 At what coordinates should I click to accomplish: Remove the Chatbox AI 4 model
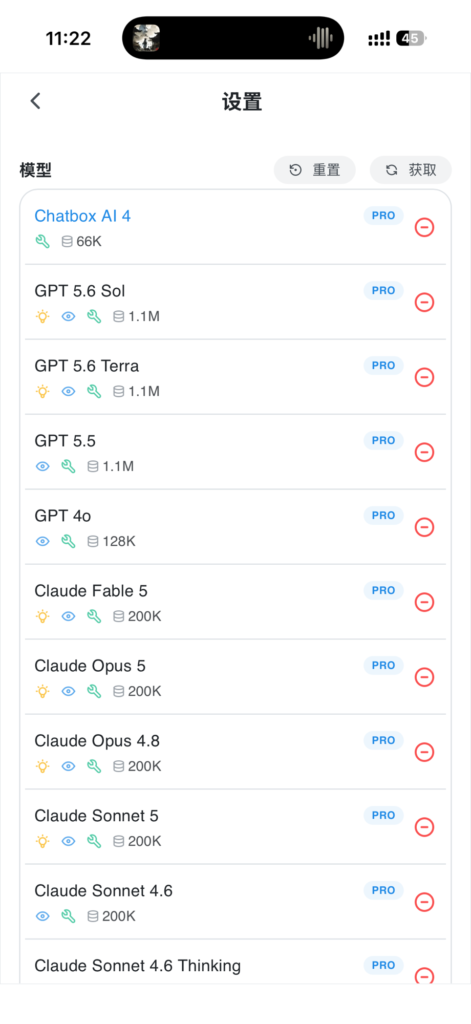[x=425, y=227]
